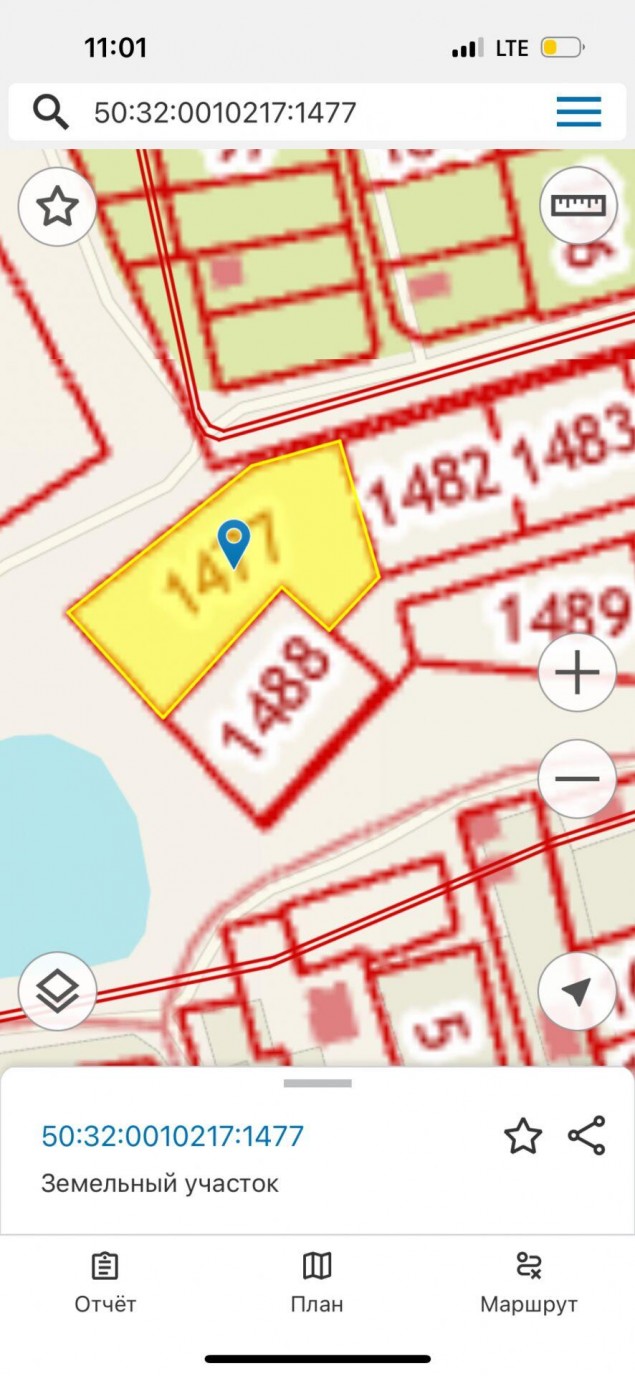635x1376 pixels.
Task: Open favorites star button on map
Action: [x=57, y=207]
